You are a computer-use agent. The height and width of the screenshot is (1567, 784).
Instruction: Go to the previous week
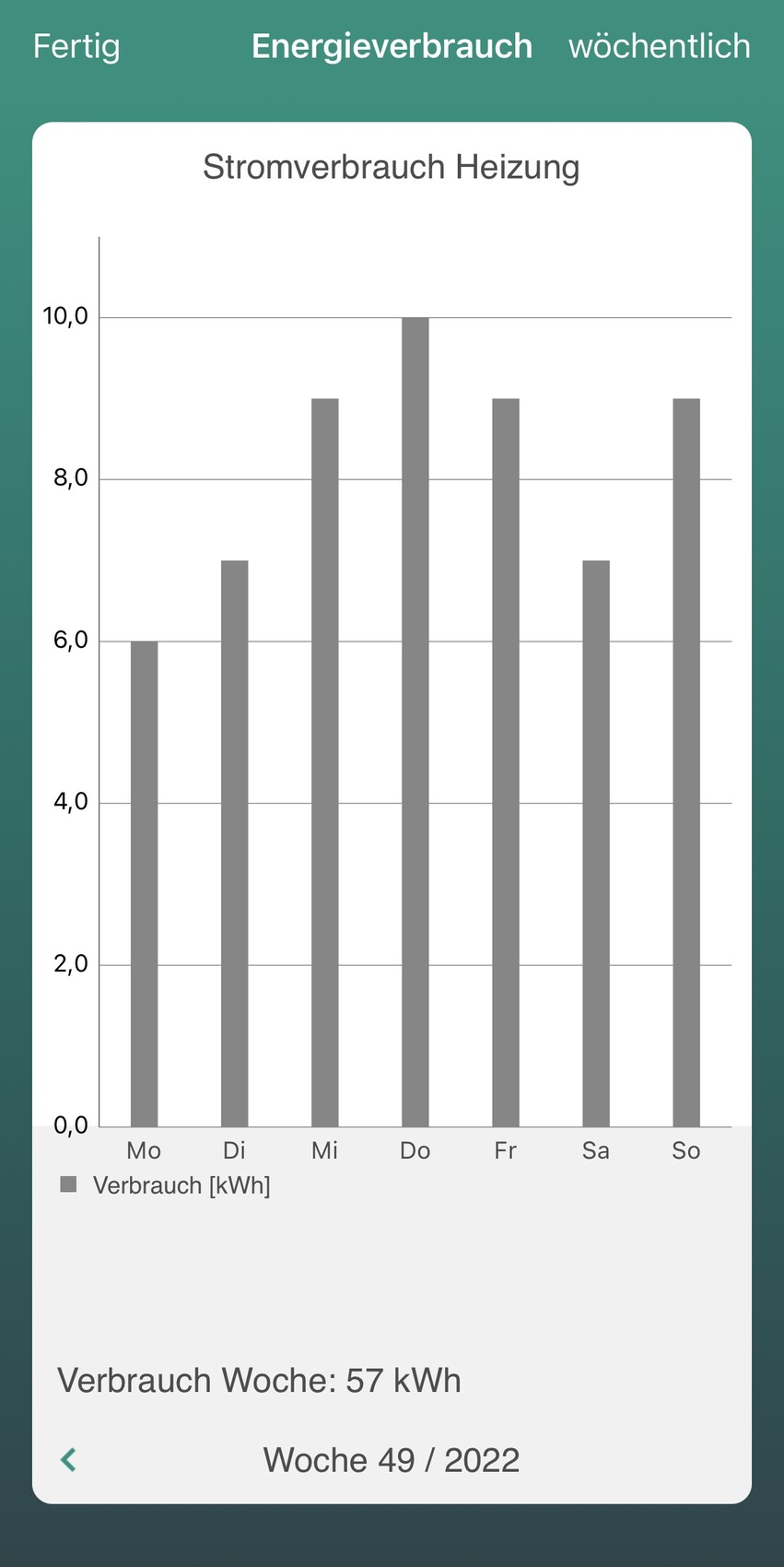tap(69, 1459)
